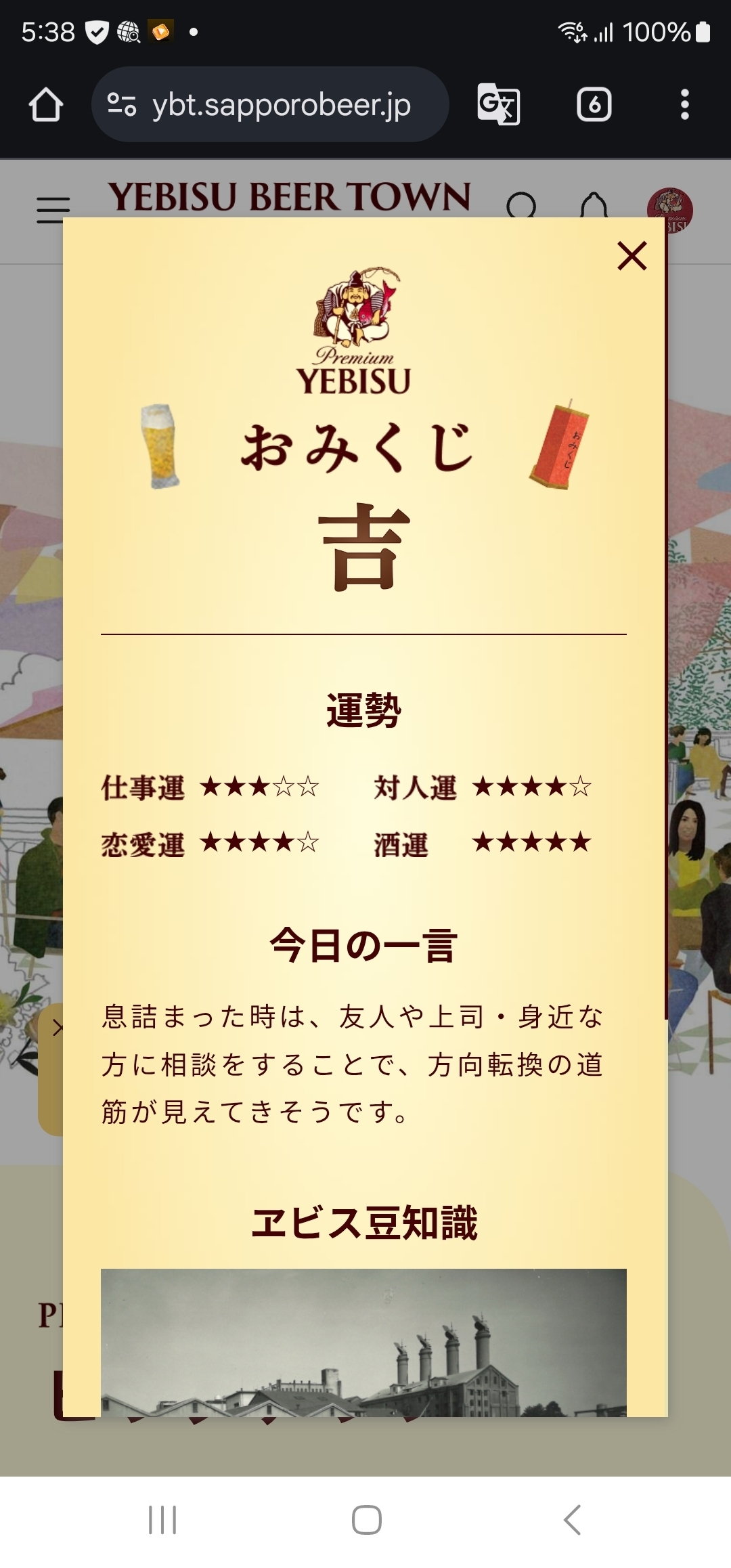Open the browser tab switcher
Image resolution: width=731 pixels, height=1568 pixels.
(594, 105)
